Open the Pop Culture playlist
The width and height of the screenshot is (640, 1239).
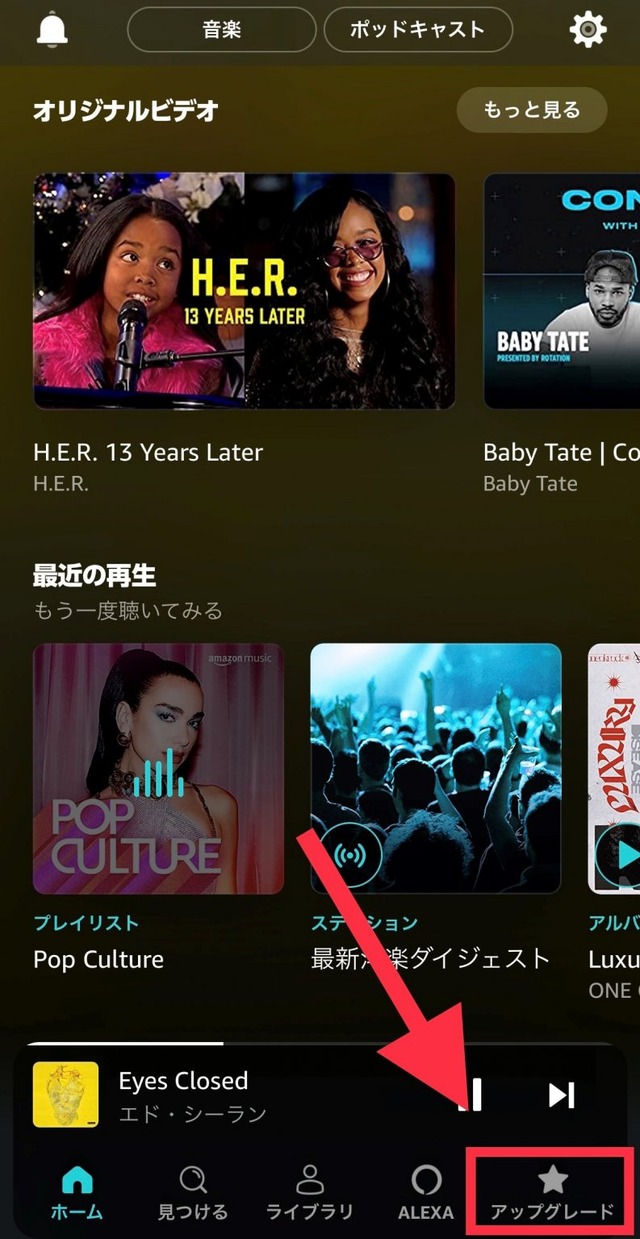click(x=158, y=768)
